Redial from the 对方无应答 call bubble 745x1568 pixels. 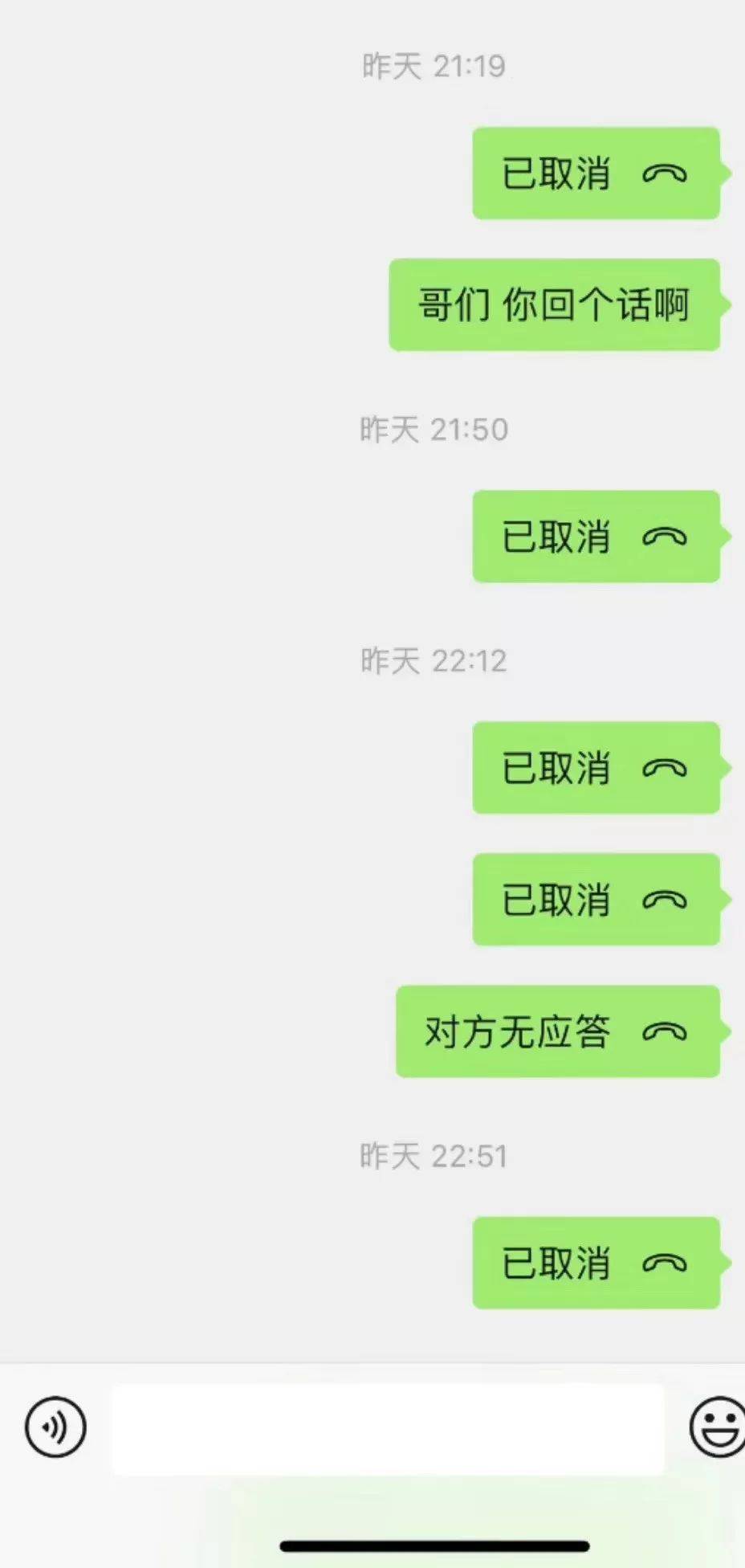(x=557, y=1031)
